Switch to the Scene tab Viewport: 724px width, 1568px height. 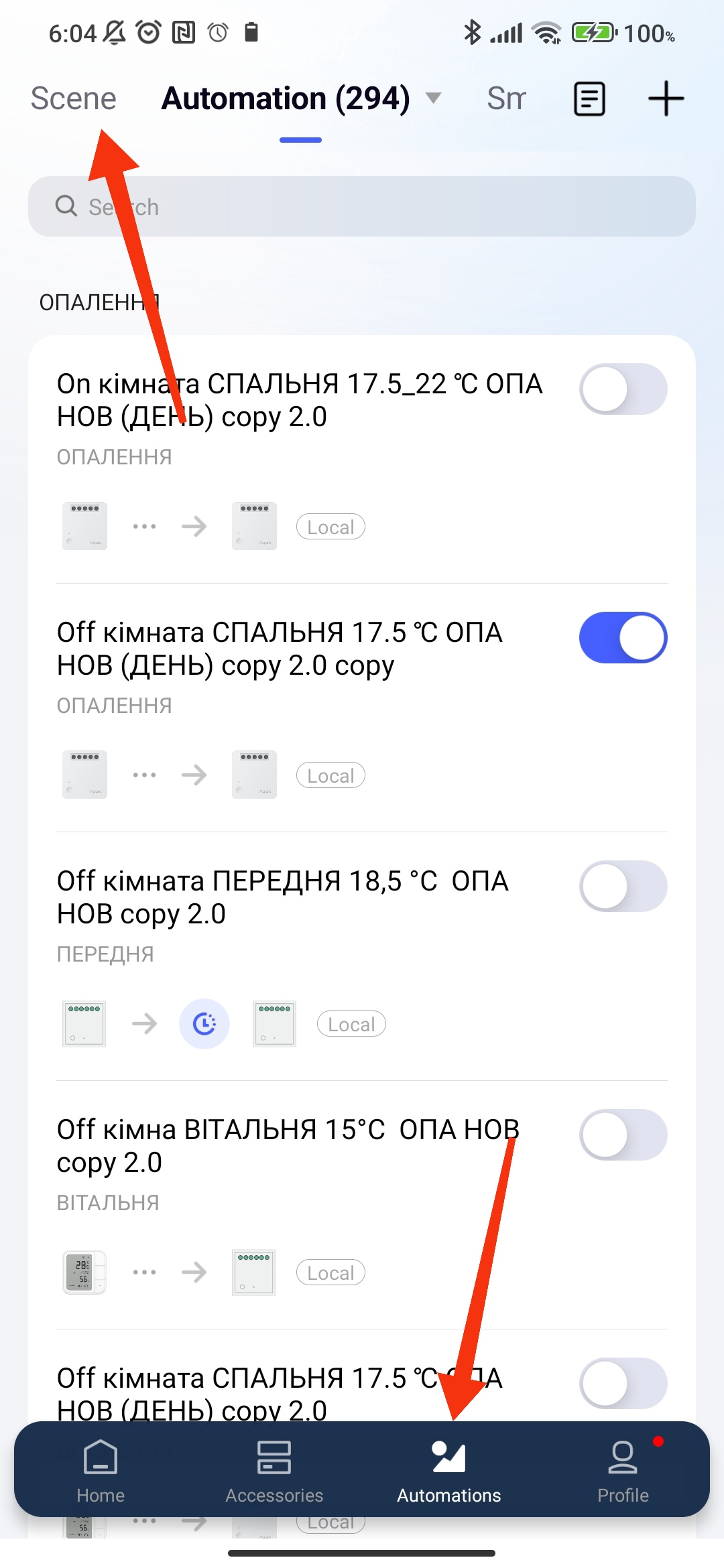(x=73, y=99)
